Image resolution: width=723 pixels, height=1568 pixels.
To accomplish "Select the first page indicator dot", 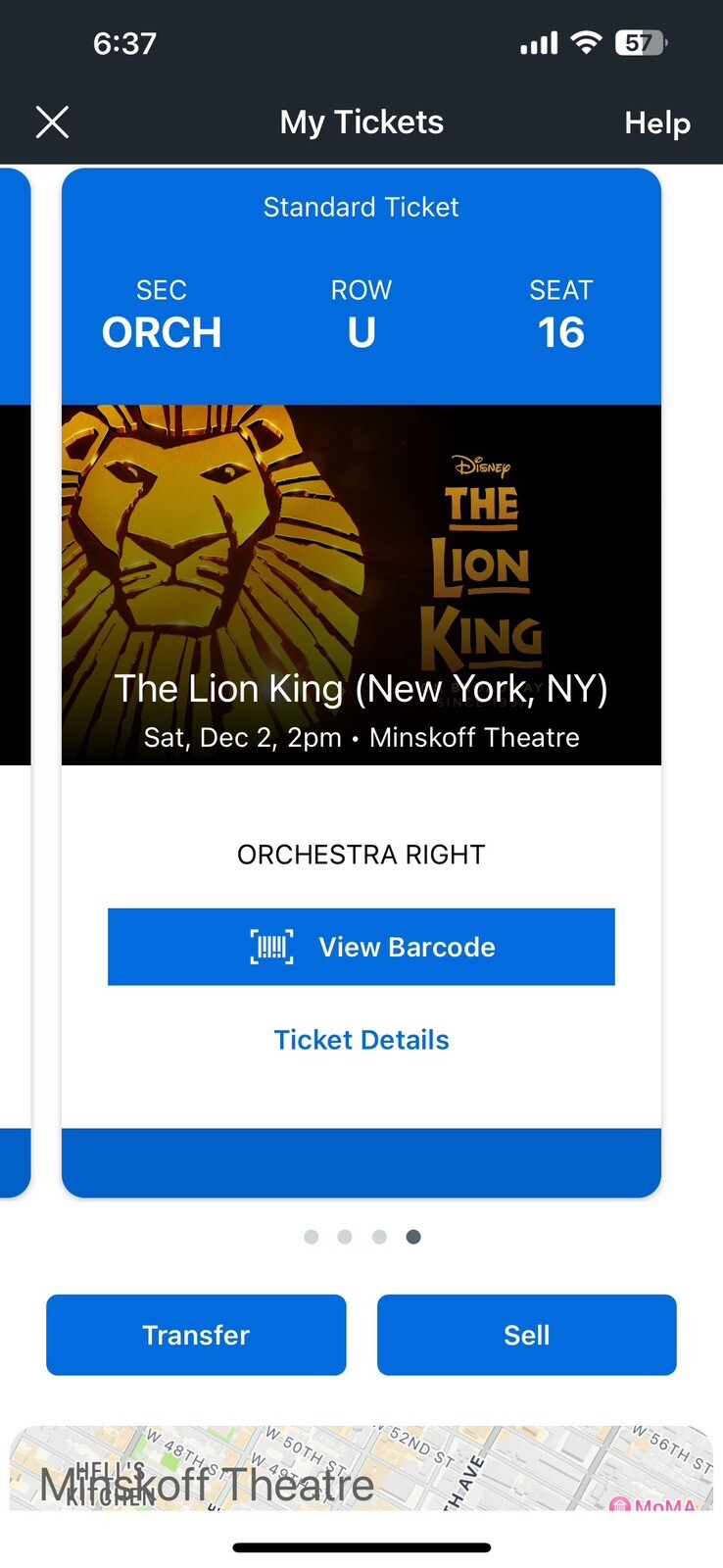I will [310, 1236].
